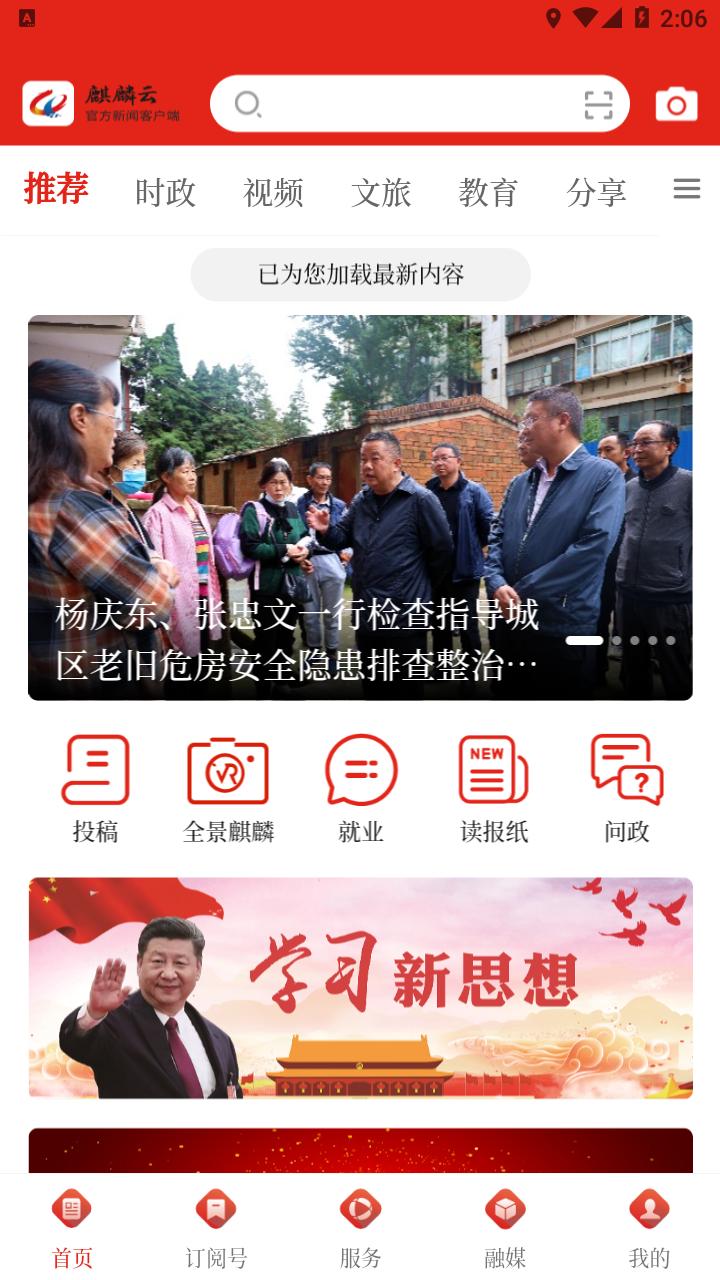The image size is (720, 1280).
Task: Open the 杨庆东、张忠文 headline news banner
Action: [360, 507]
